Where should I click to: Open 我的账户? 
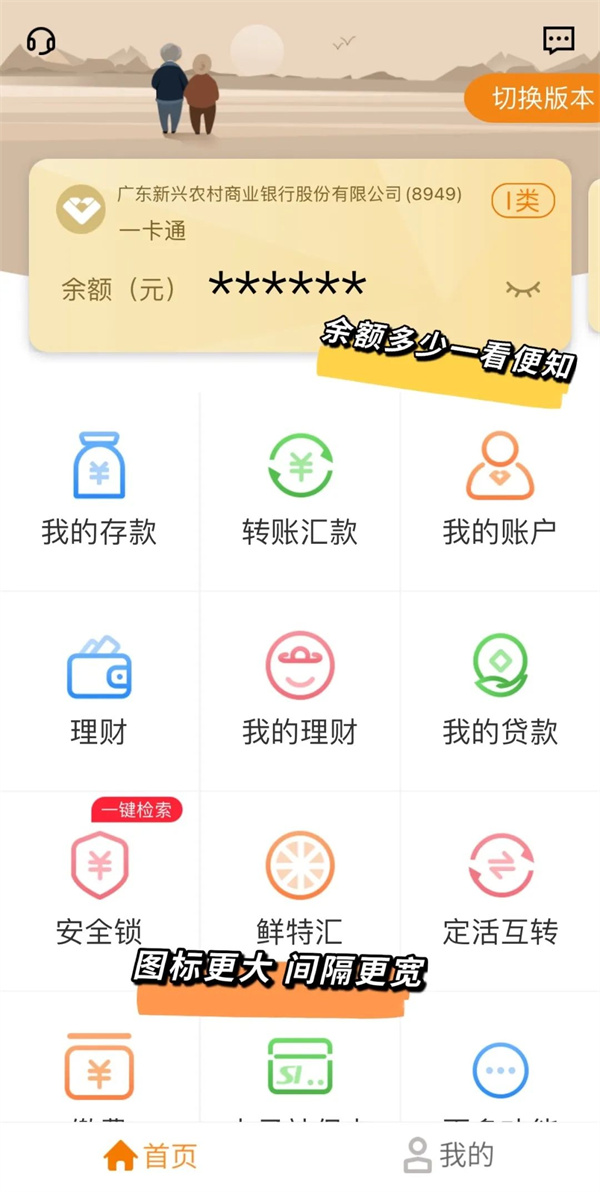(x=500, y=490)
